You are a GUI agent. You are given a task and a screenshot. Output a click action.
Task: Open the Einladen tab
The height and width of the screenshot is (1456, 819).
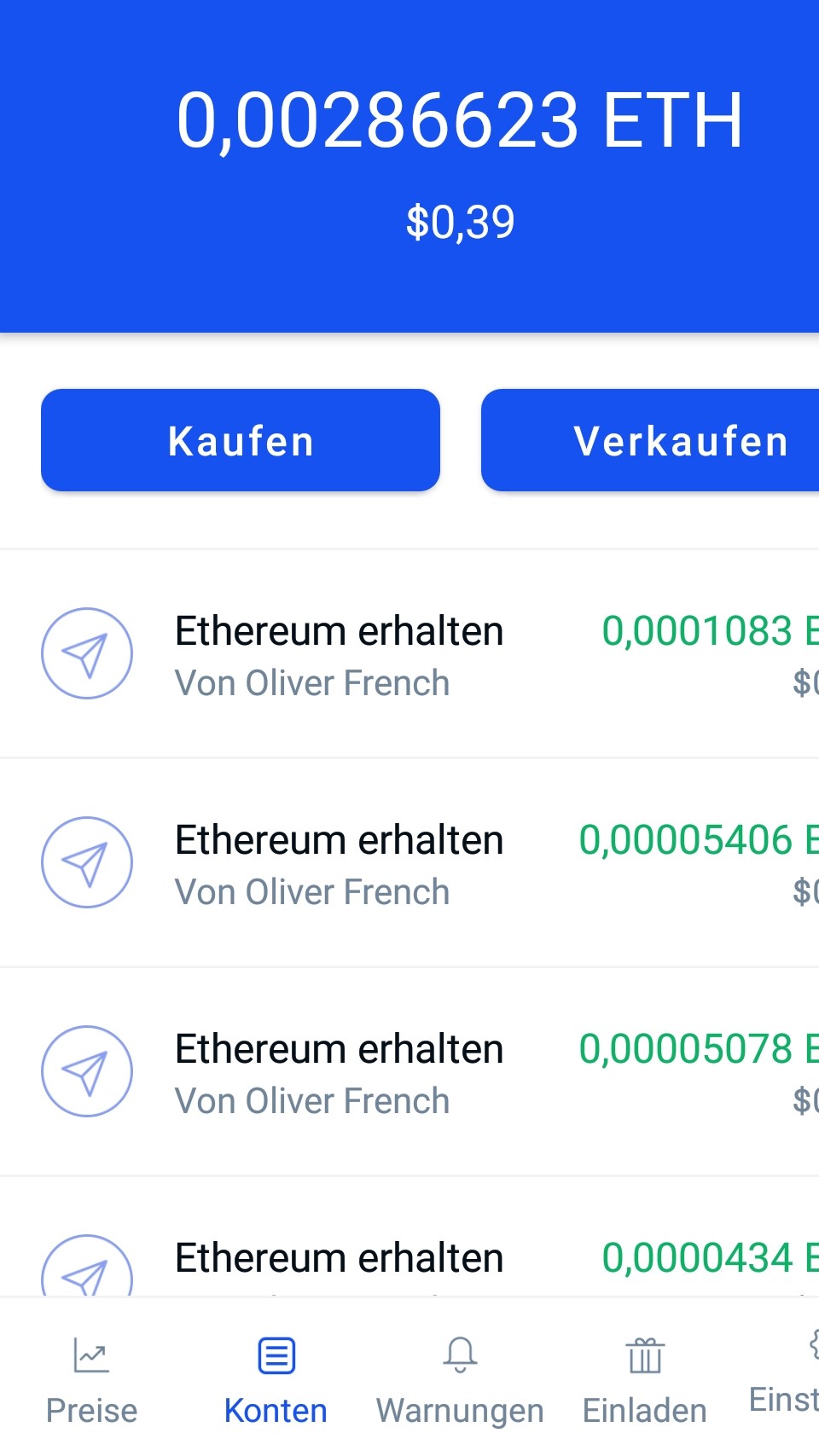point(644,1377)
